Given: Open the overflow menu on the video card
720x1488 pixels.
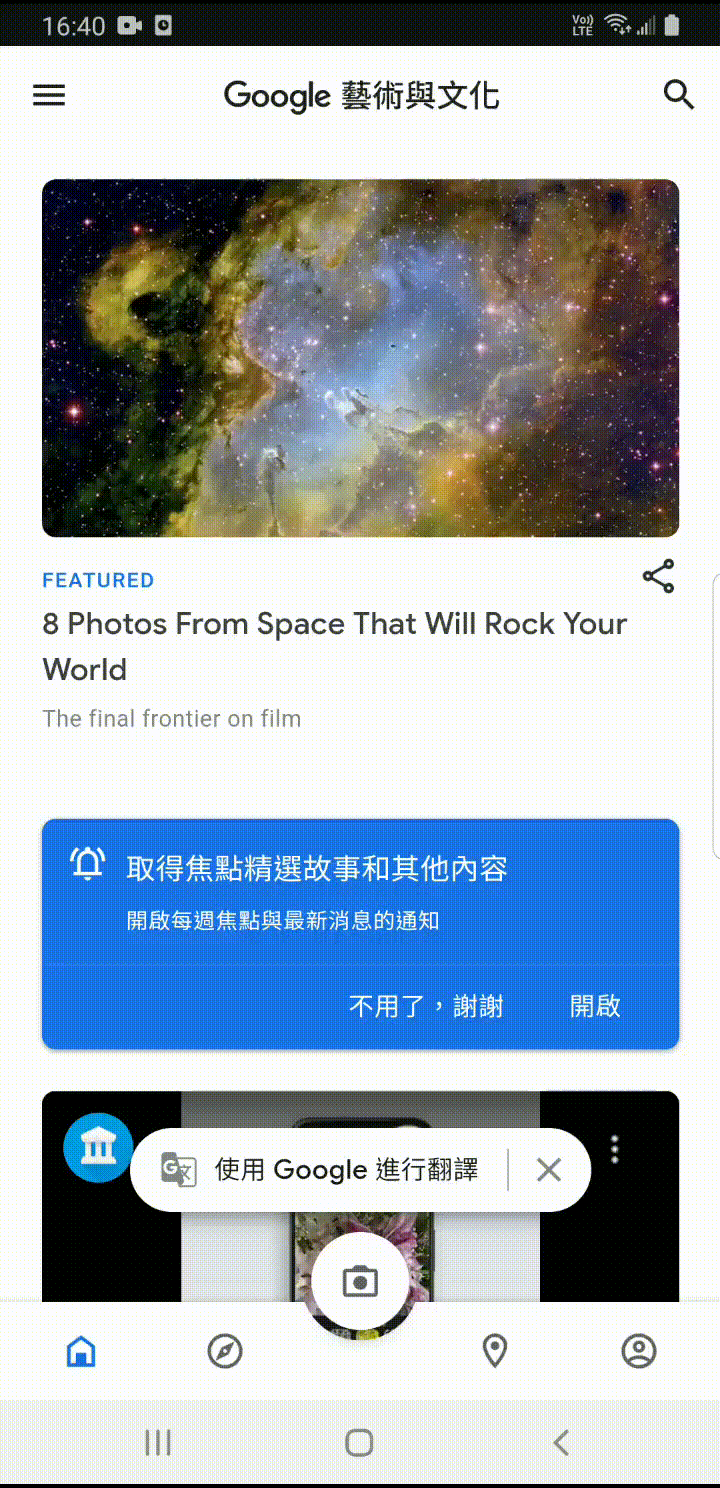Looking at the screenshot, I should [615, 1149].
